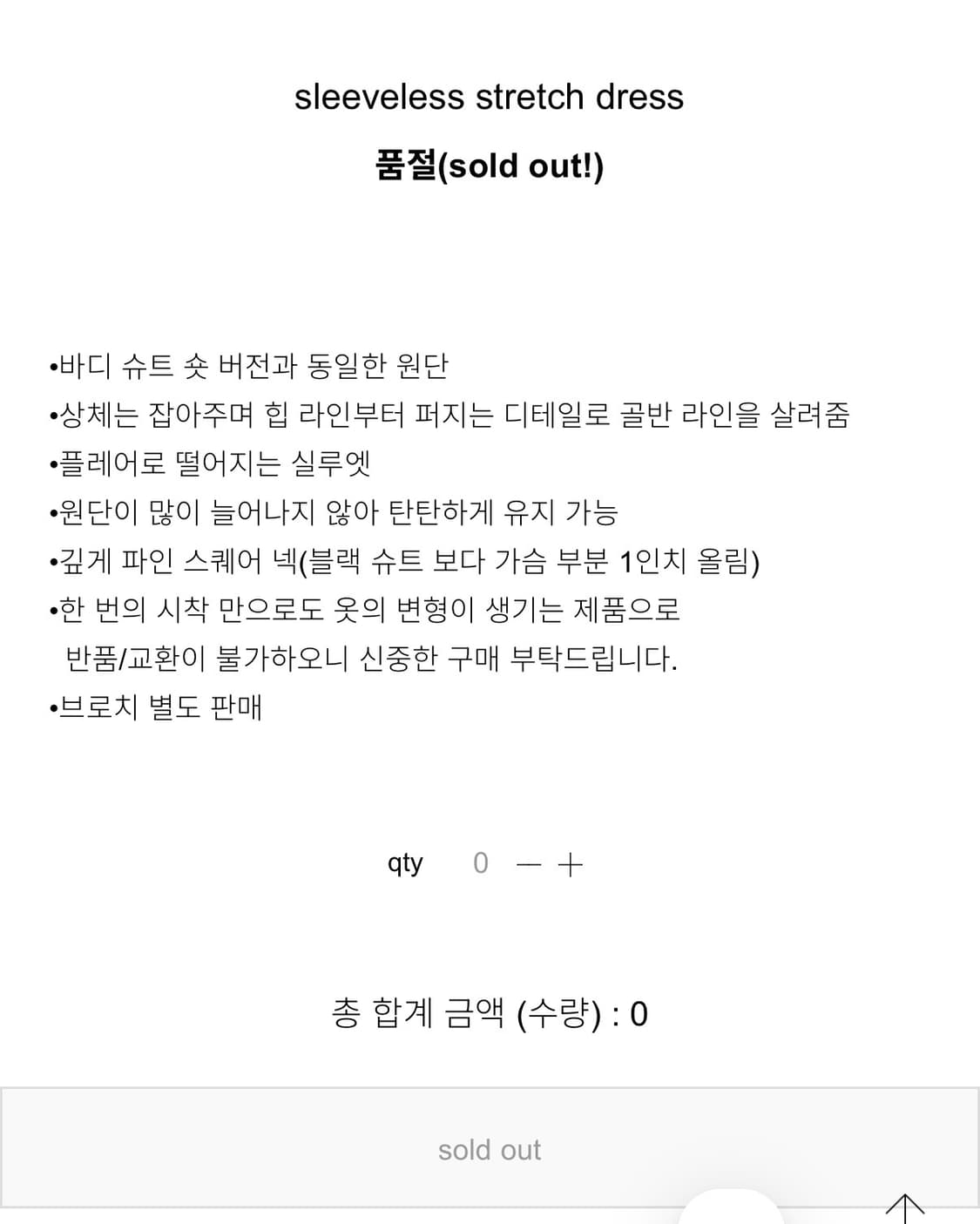Increase quantity using the stepper control
The image size is (980, 1224).
[x=569, y=863]
